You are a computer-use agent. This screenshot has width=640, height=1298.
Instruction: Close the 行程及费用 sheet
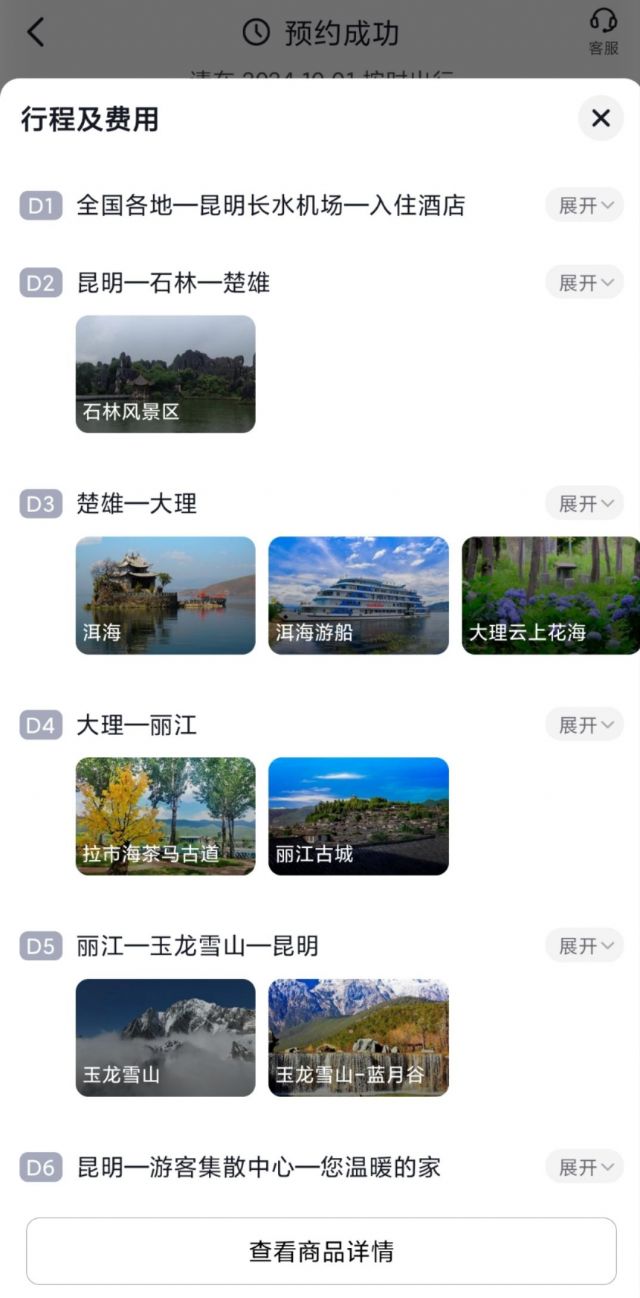pos(600,119)
